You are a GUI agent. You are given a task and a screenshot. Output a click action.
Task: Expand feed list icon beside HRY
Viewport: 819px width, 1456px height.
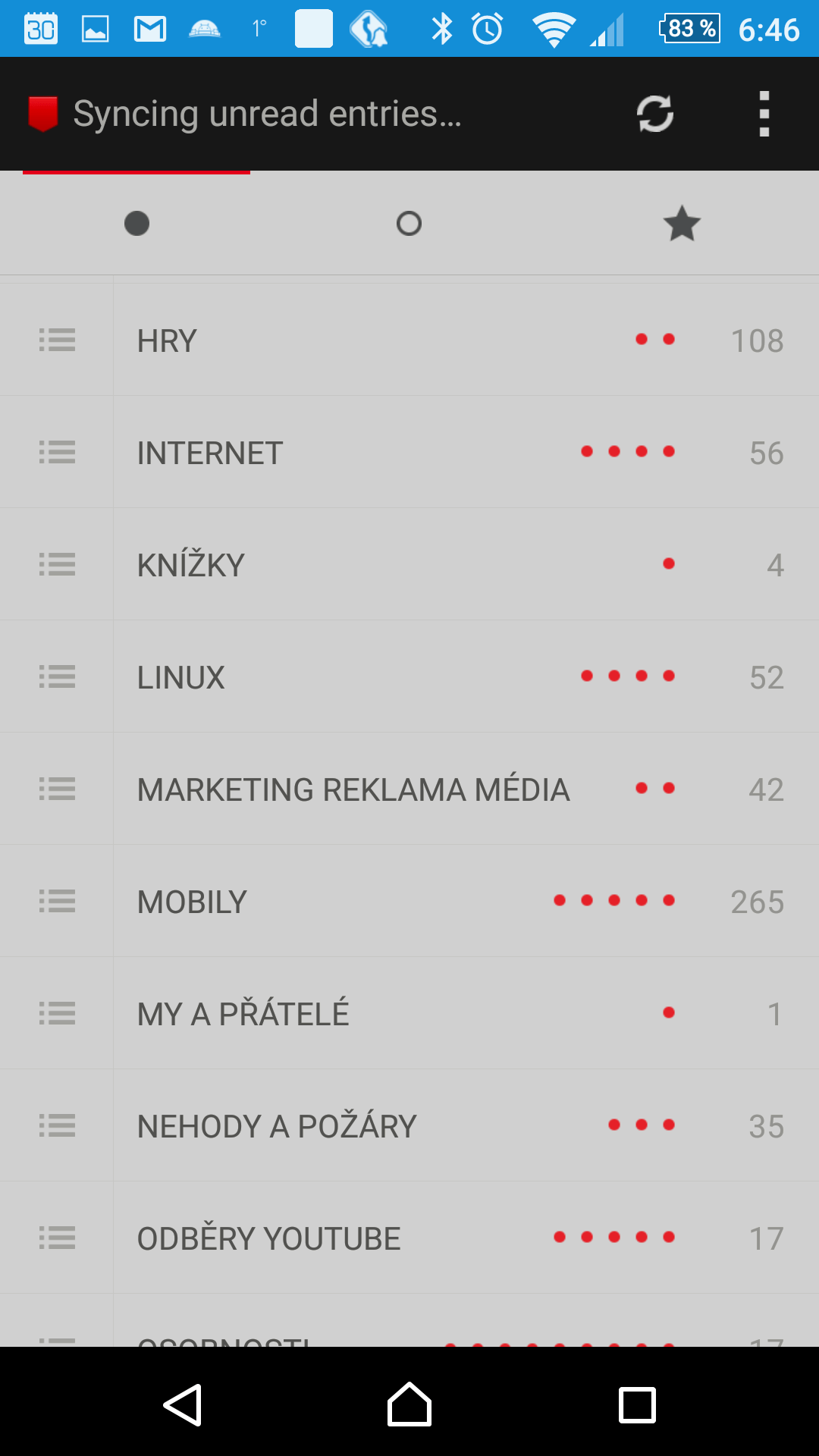click(57, 340)
